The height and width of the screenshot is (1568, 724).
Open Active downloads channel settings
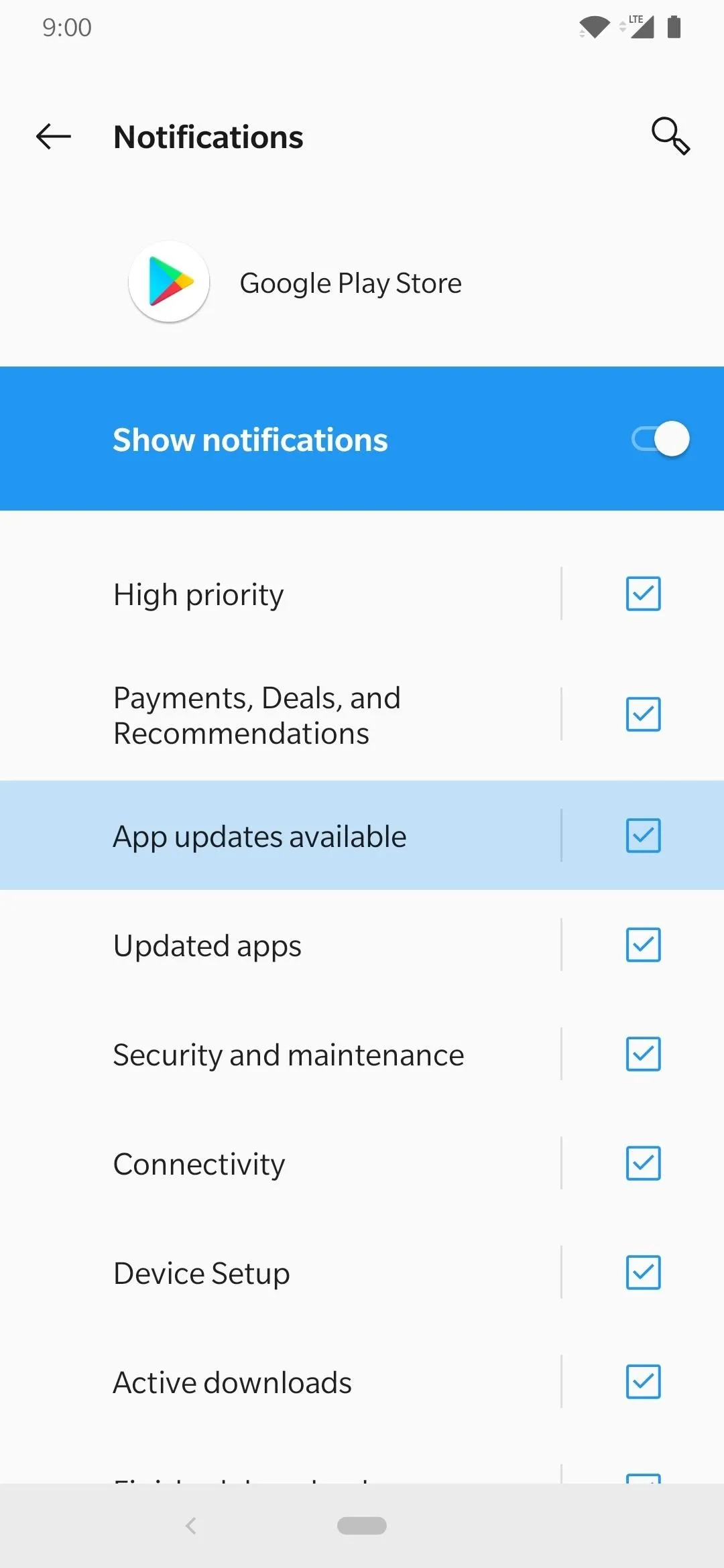tap(280, 1382)
